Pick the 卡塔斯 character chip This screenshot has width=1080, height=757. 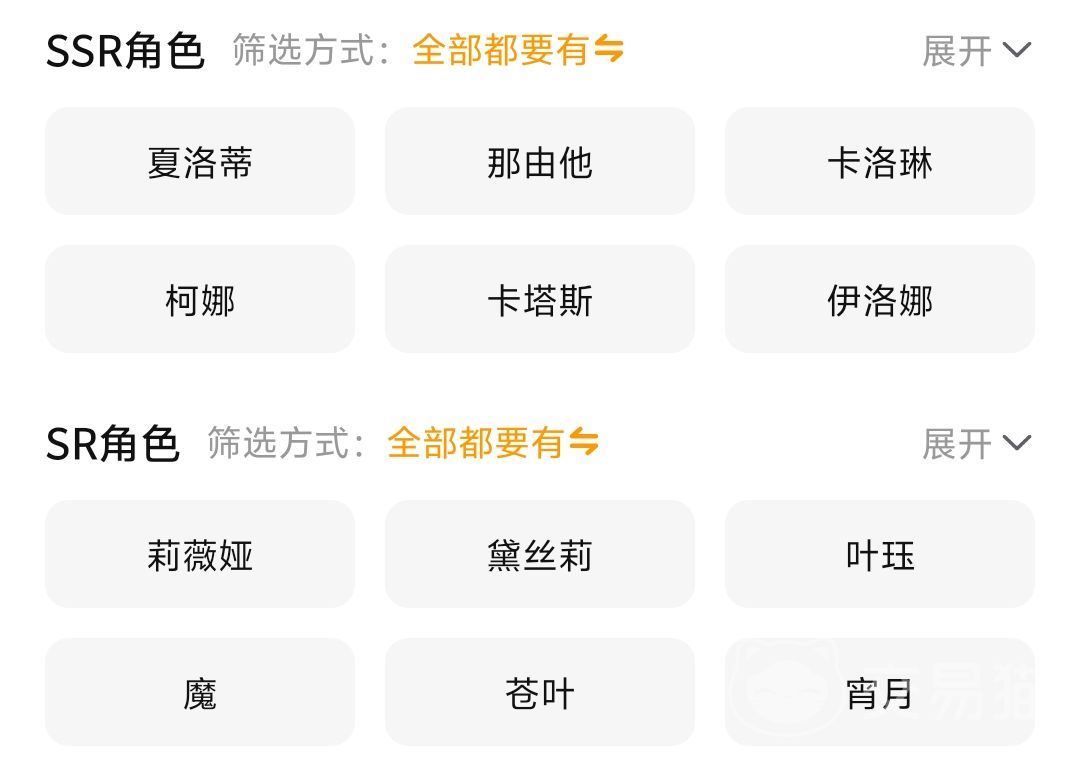click(x=540, y=300)
